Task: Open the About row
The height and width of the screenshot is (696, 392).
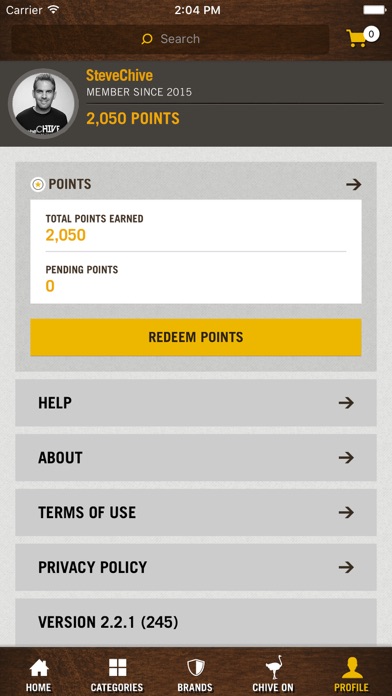Action: (x=196, y=458)
